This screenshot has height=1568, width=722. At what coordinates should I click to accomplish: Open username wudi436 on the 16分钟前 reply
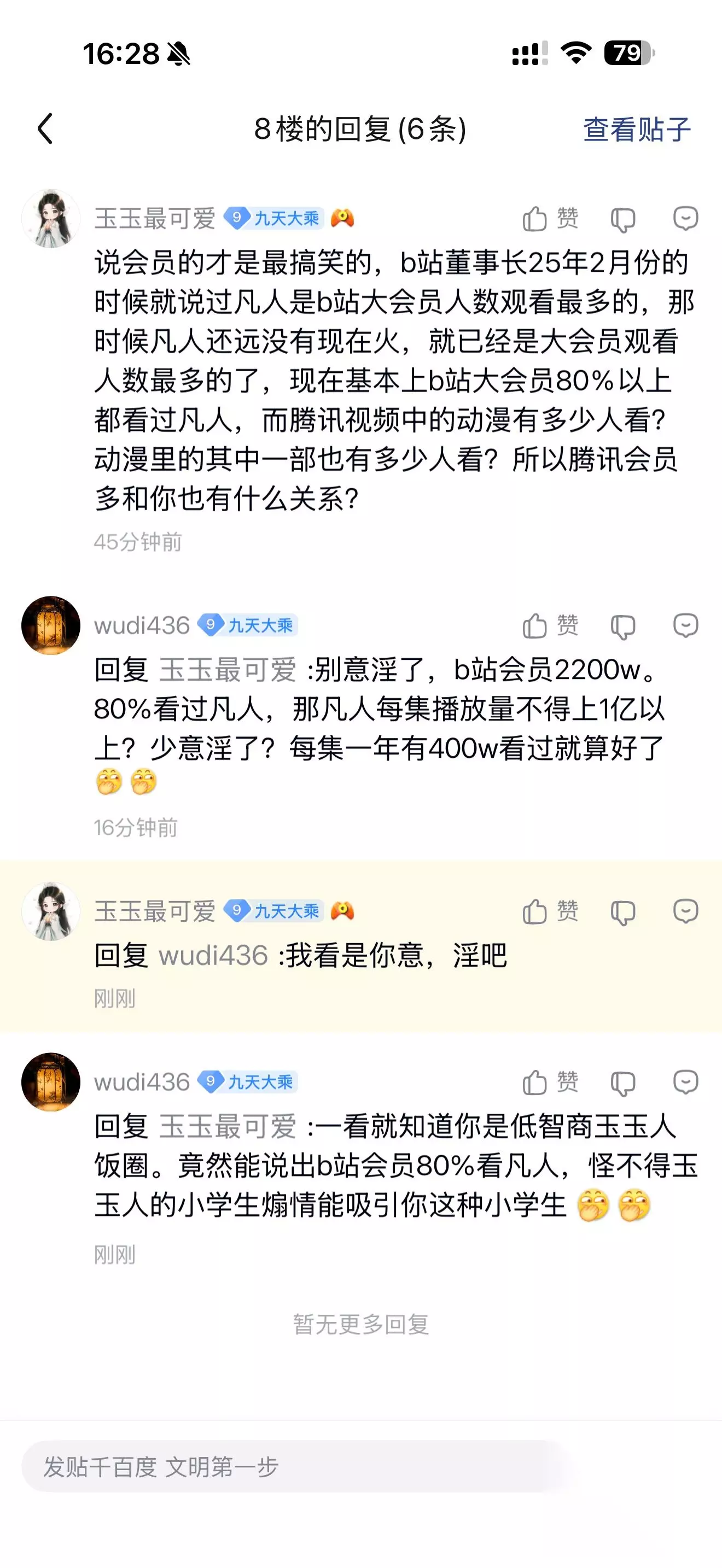[142, 626]
